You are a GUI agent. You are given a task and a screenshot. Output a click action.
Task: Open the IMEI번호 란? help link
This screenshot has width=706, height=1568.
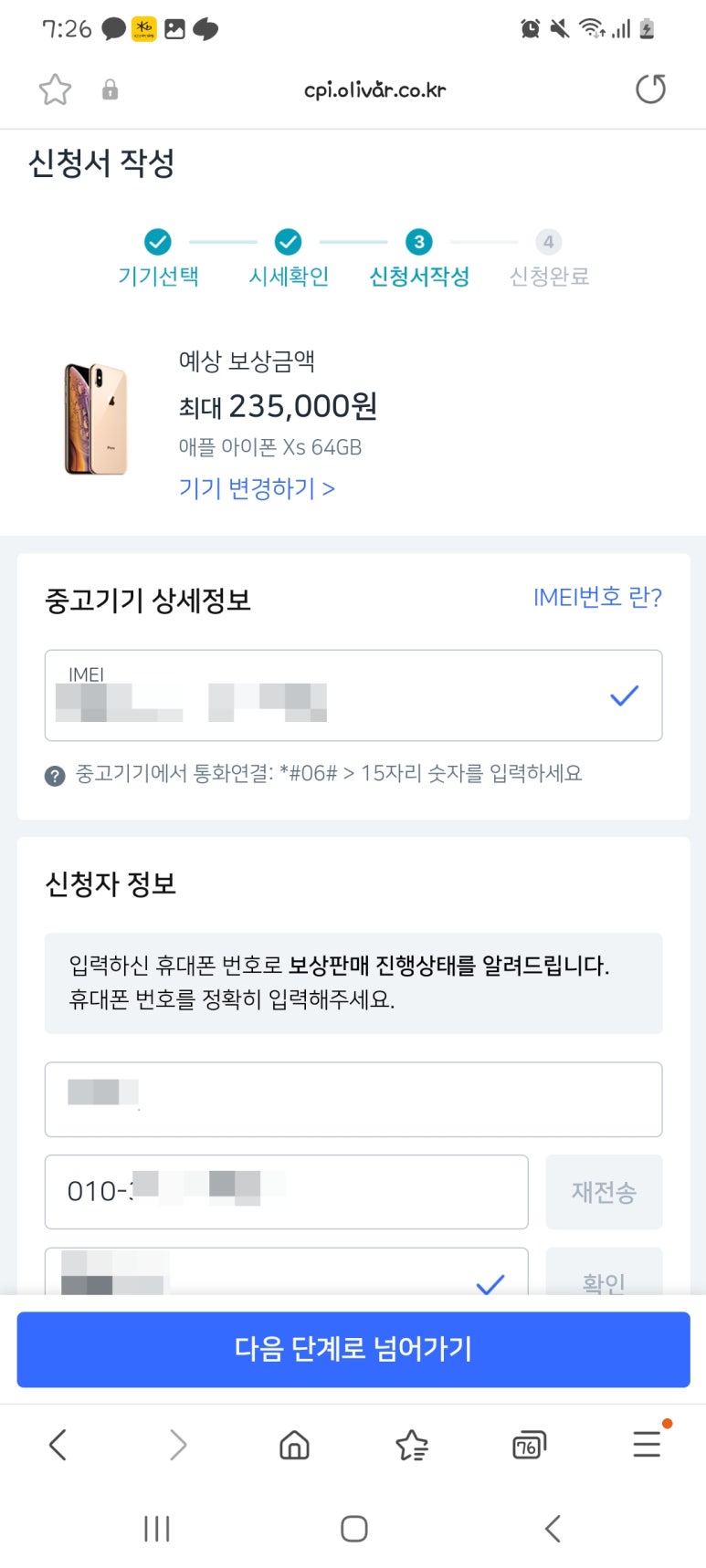pyautogui.click(x=597, y=597)
